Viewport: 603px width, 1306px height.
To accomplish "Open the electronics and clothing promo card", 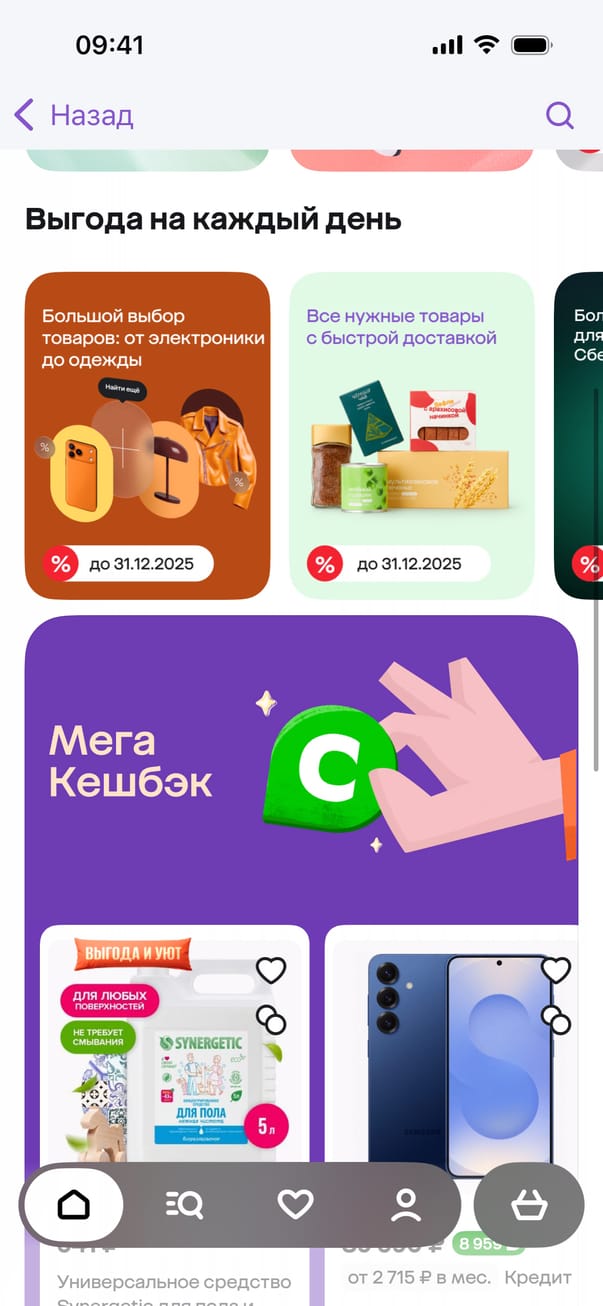I will (x=147, y=435).
